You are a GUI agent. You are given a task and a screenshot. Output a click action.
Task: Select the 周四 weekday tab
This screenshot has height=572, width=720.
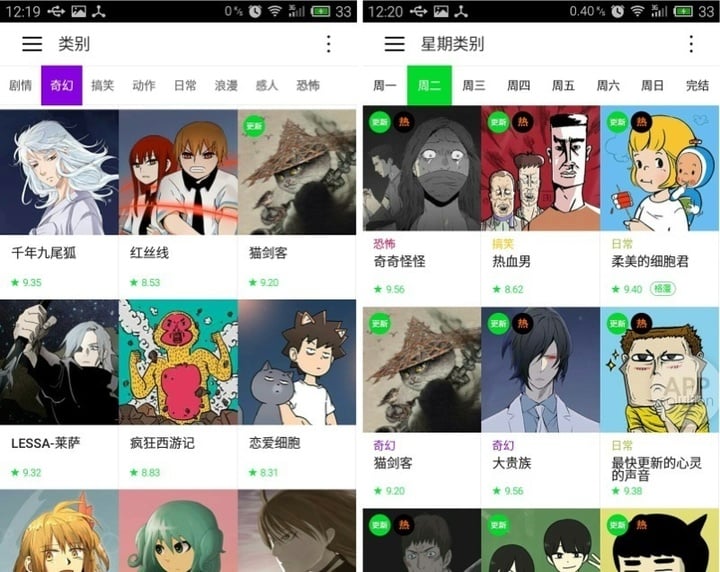tap(518, 86)
